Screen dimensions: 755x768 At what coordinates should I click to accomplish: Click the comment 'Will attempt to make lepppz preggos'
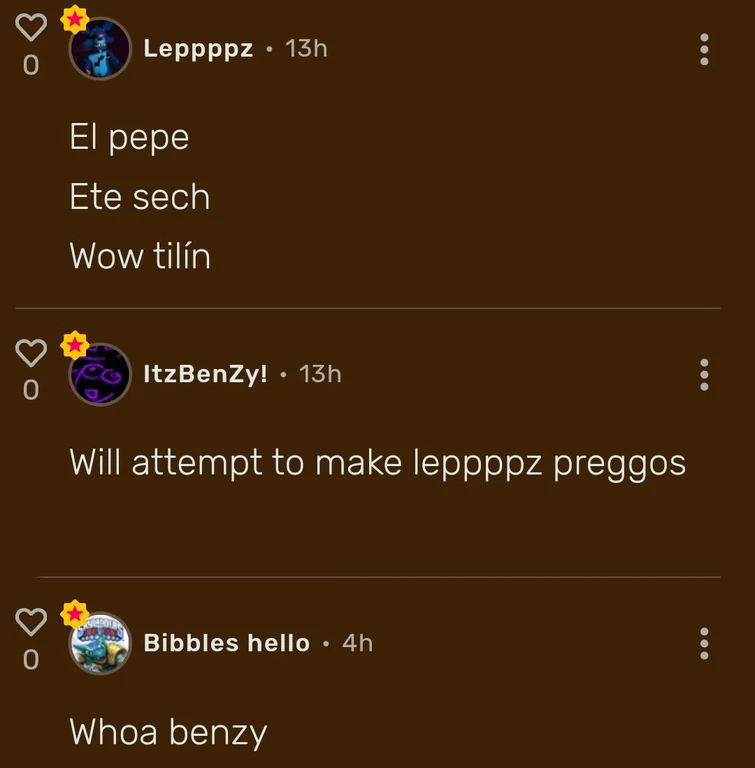point(376,462)
